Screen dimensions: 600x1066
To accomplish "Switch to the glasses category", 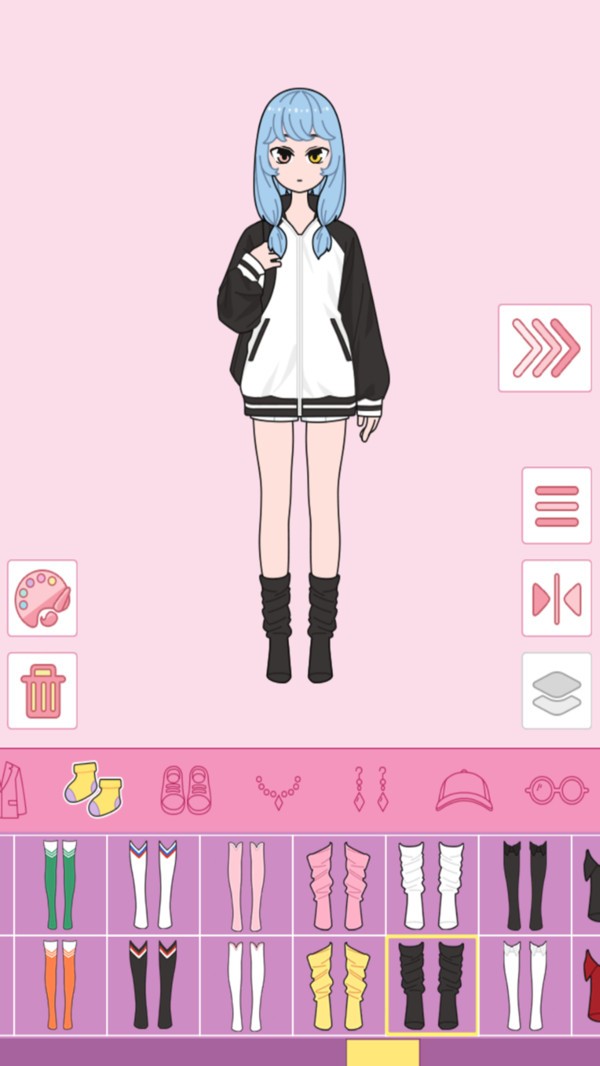I will pyautogui.click(x=557, y=790).
